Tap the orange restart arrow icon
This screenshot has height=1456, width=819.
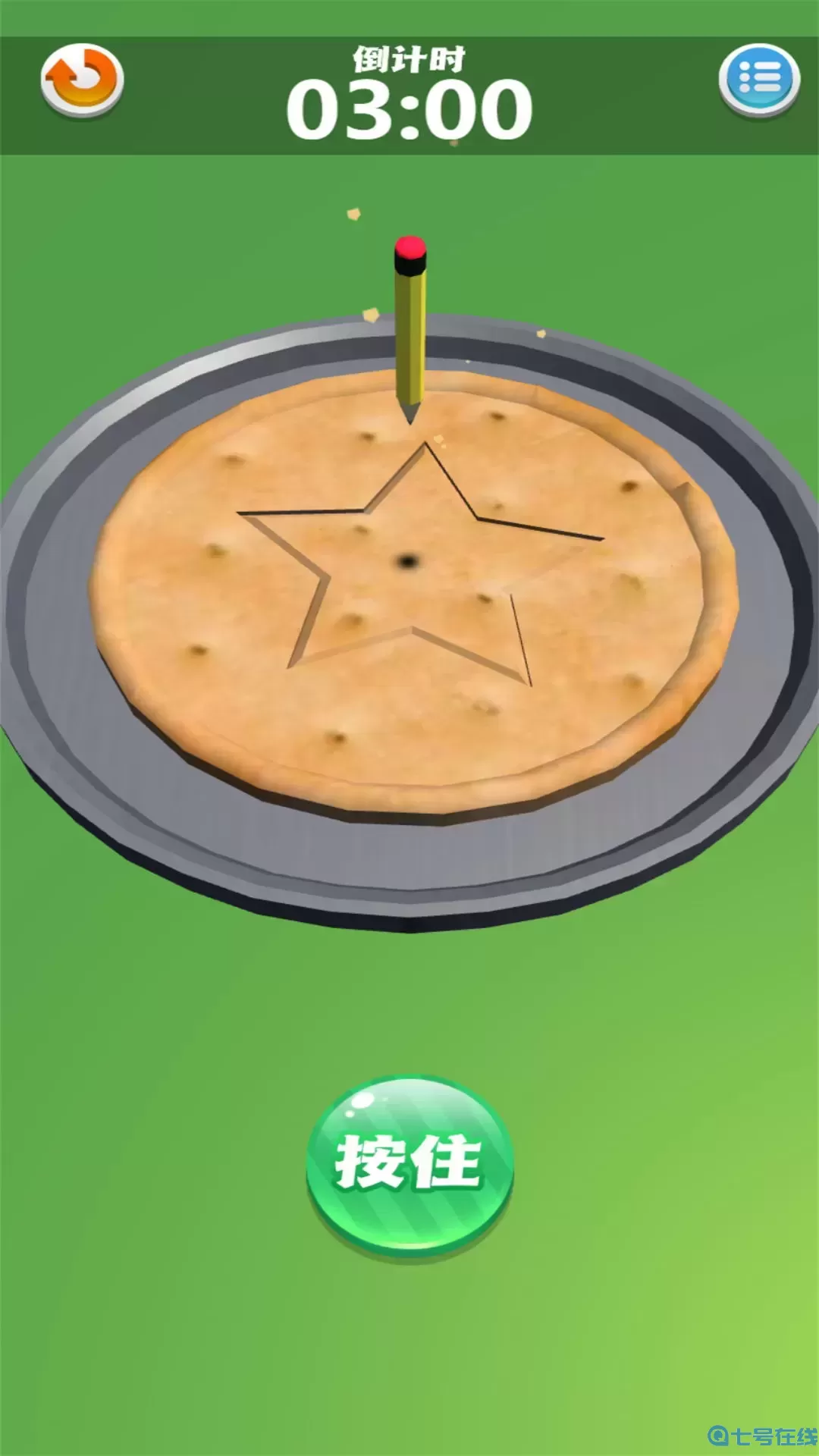click(x=82, y=79)
